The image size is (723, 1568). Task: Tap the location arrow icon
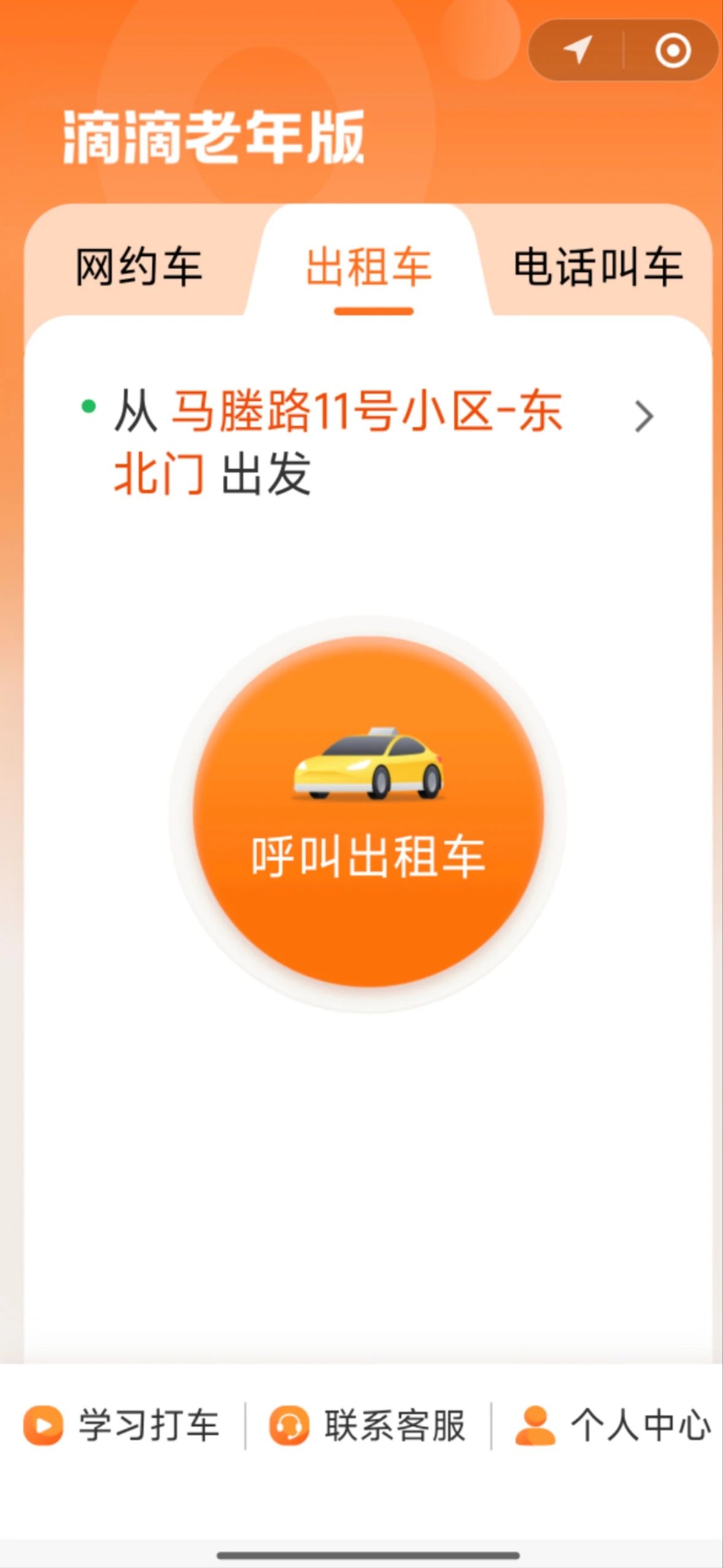tap(577, 50)
